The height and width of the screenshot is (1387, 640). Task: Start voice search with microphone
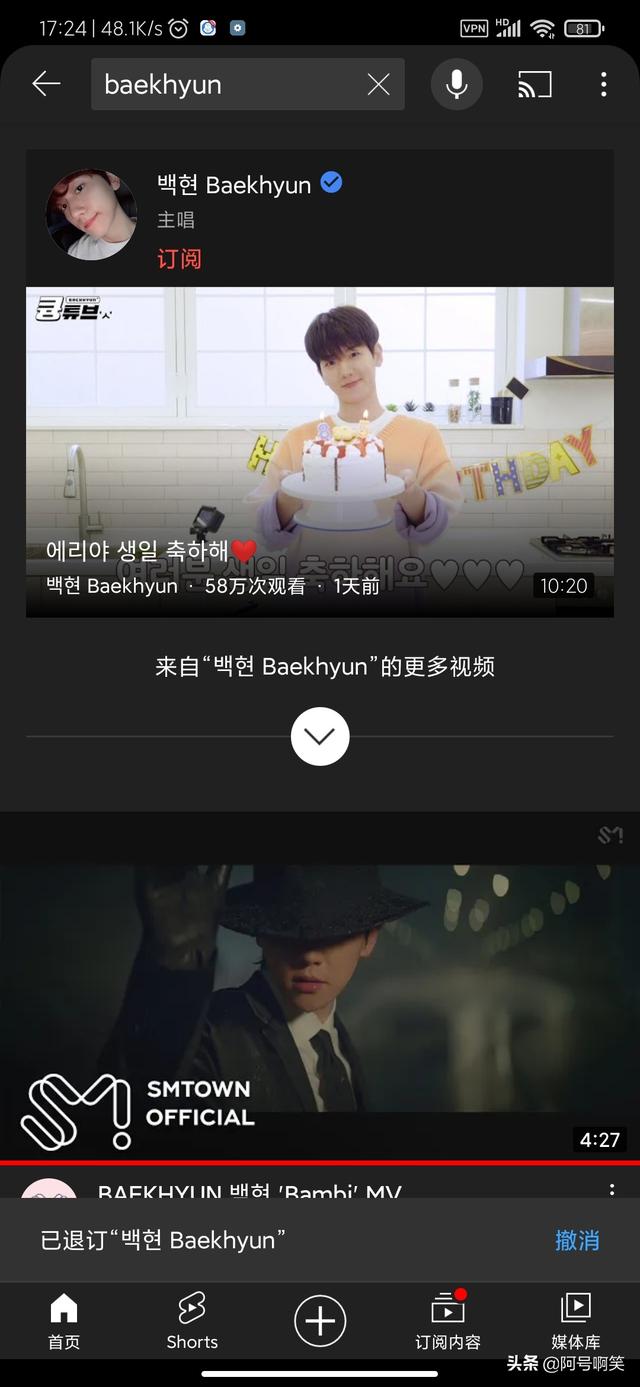(456, 85)
